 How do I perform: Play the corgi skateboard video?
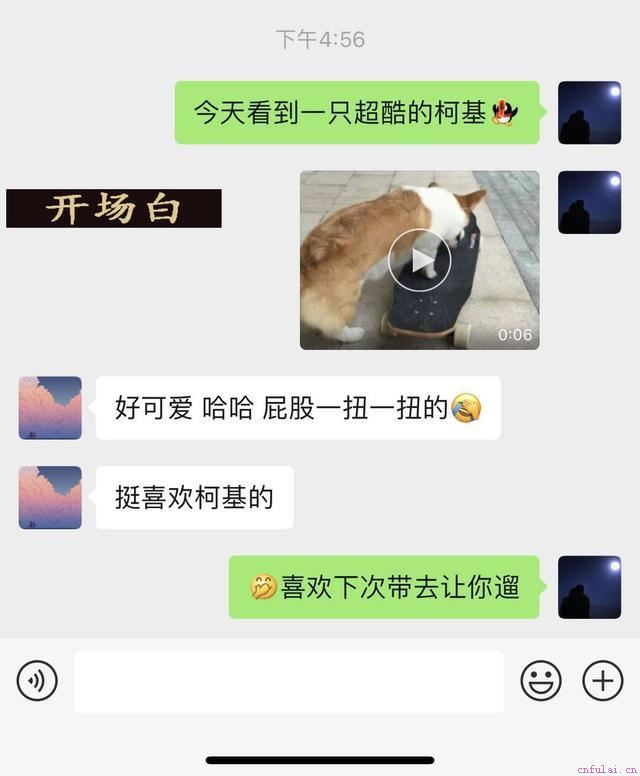[419, 260]
